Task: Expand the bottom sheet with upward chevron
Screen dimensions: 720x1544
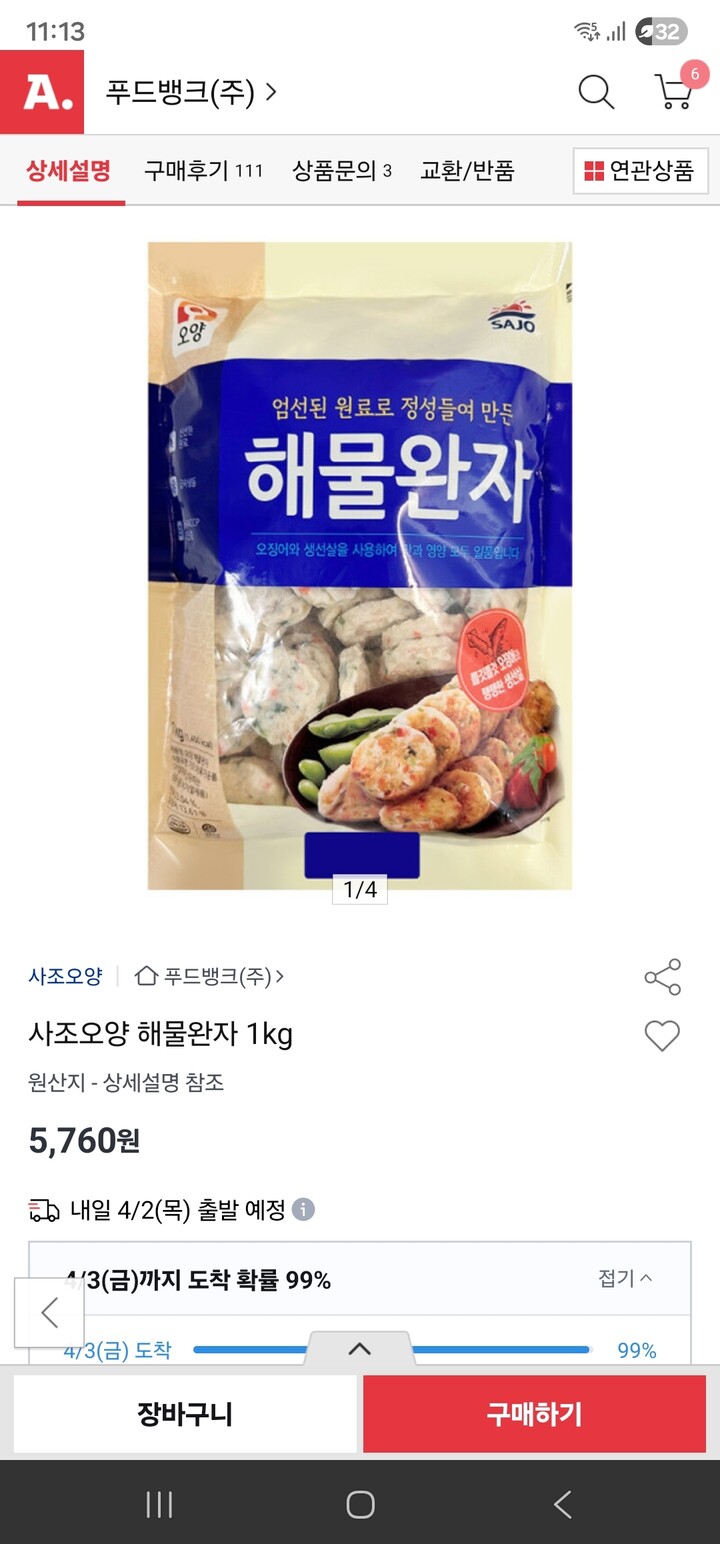Action: pos(360,1350)
